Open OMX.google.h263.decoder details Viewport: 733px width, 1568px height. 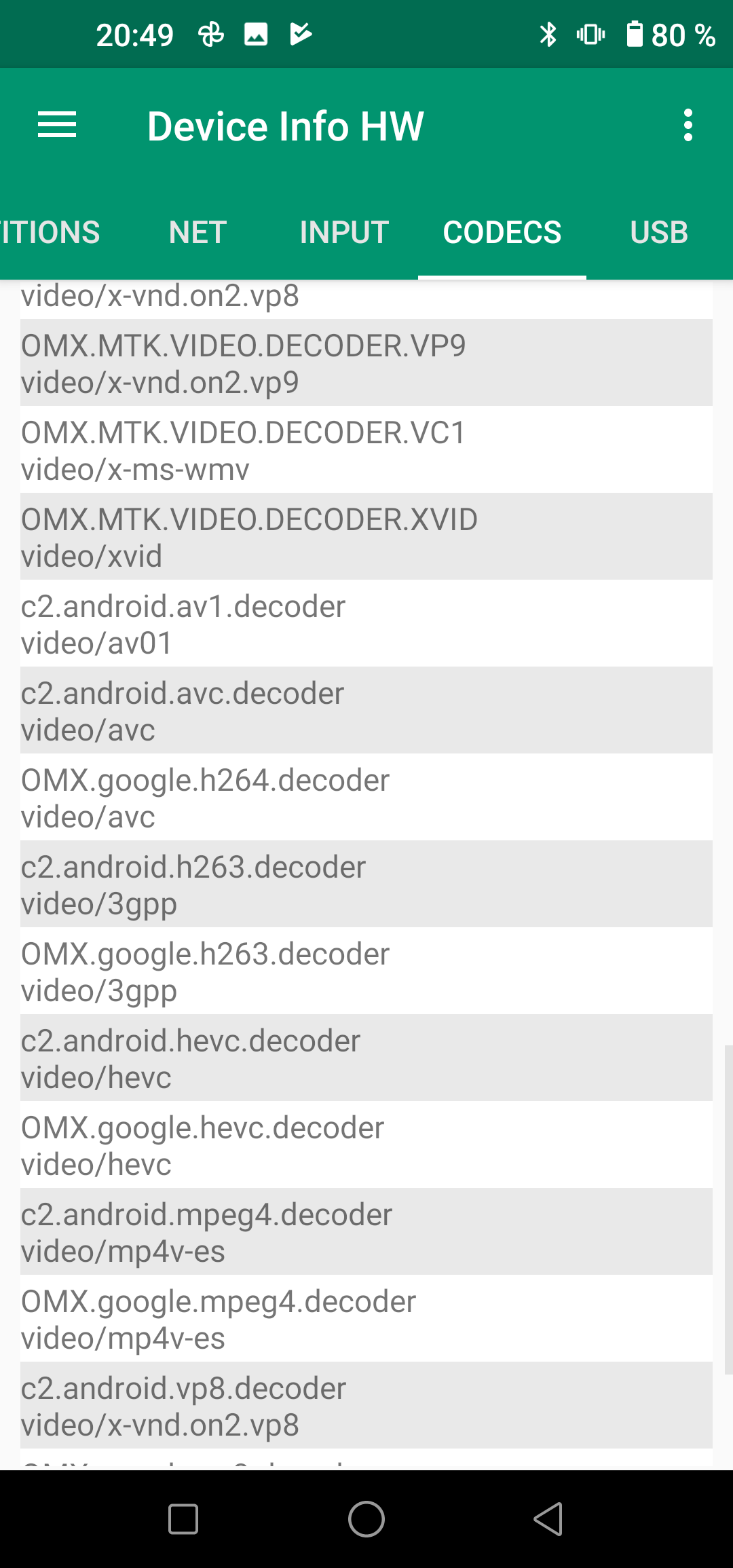(x=366, y=971)
